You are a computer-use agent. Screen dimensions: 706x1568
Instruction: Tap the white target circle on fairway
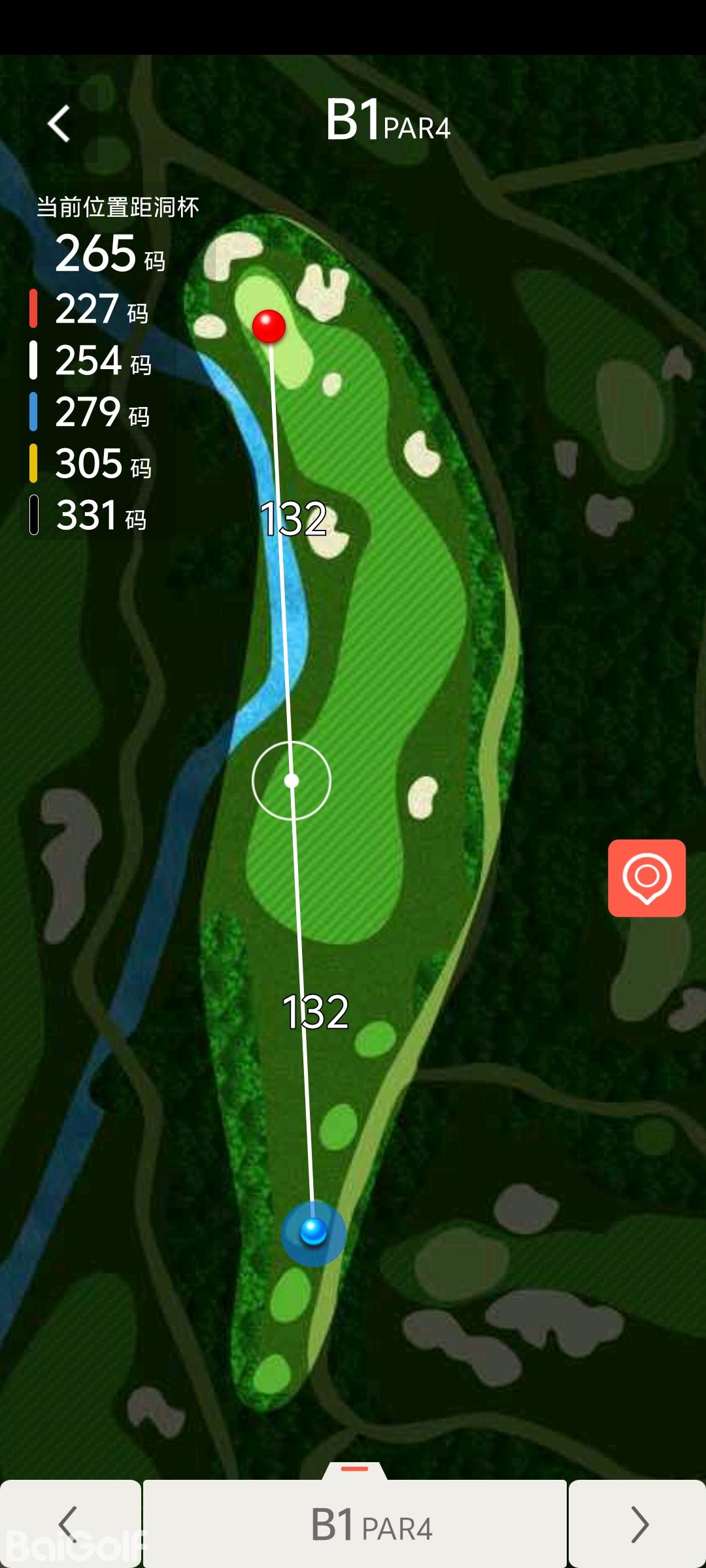292,780
